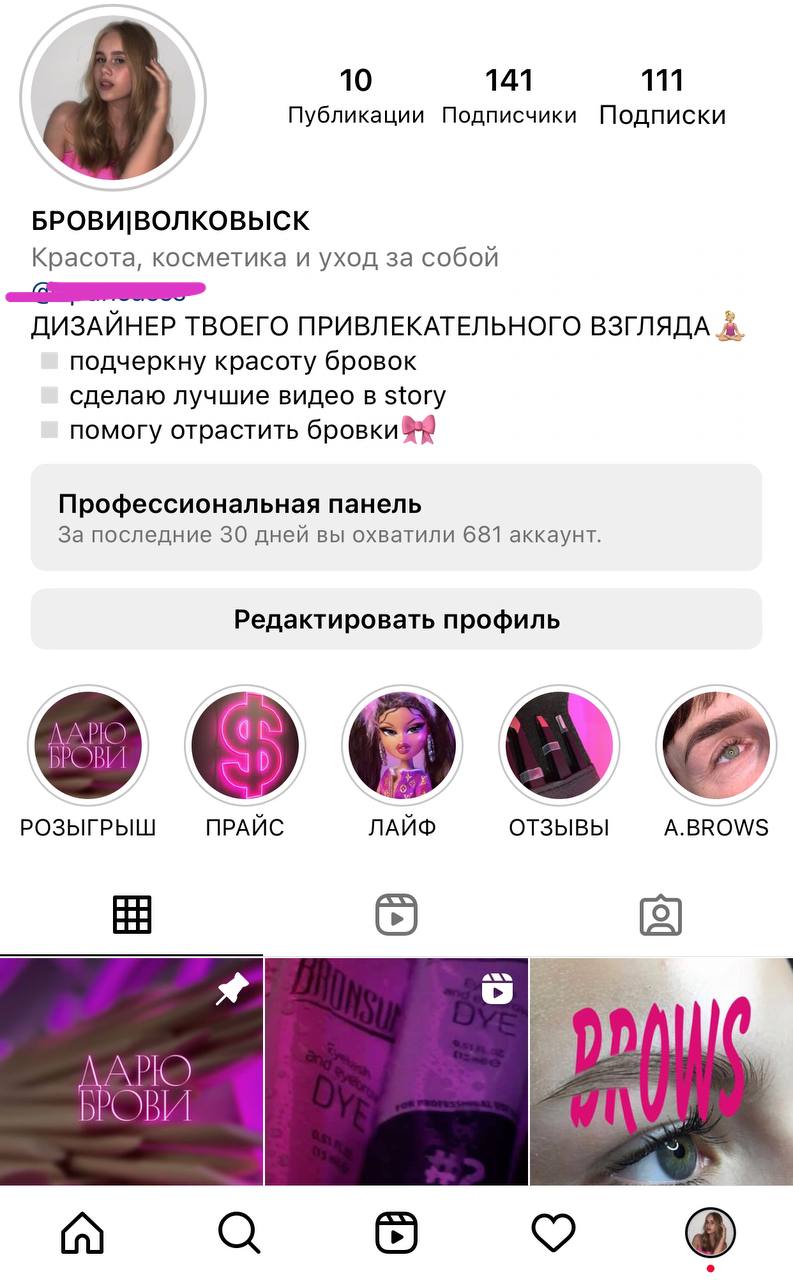This screenshot has width=793, height=1280.
Task: Switch to the tagged photos tab
Action: (x=661, y=914)
